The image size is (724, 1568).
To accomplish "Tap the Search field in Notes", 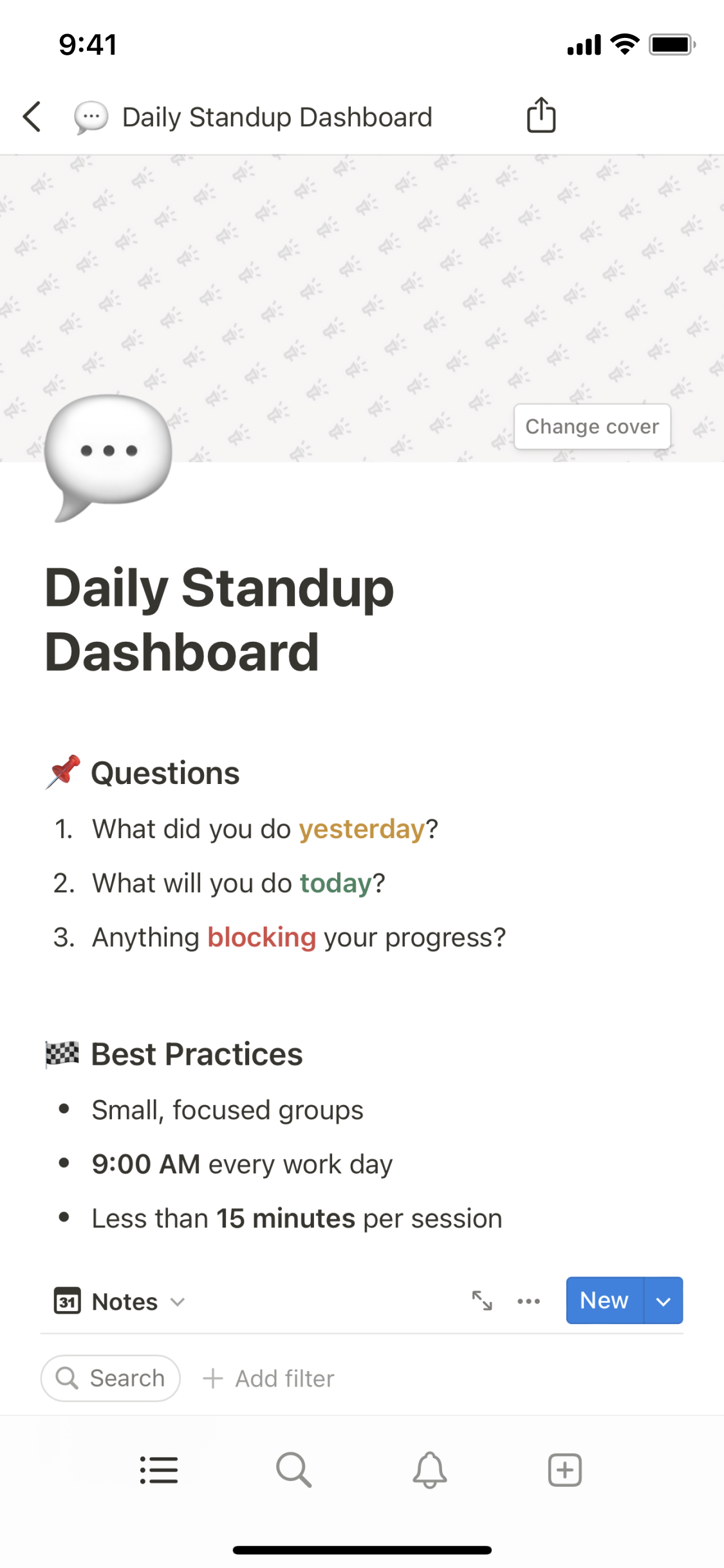I will 111,1378.
